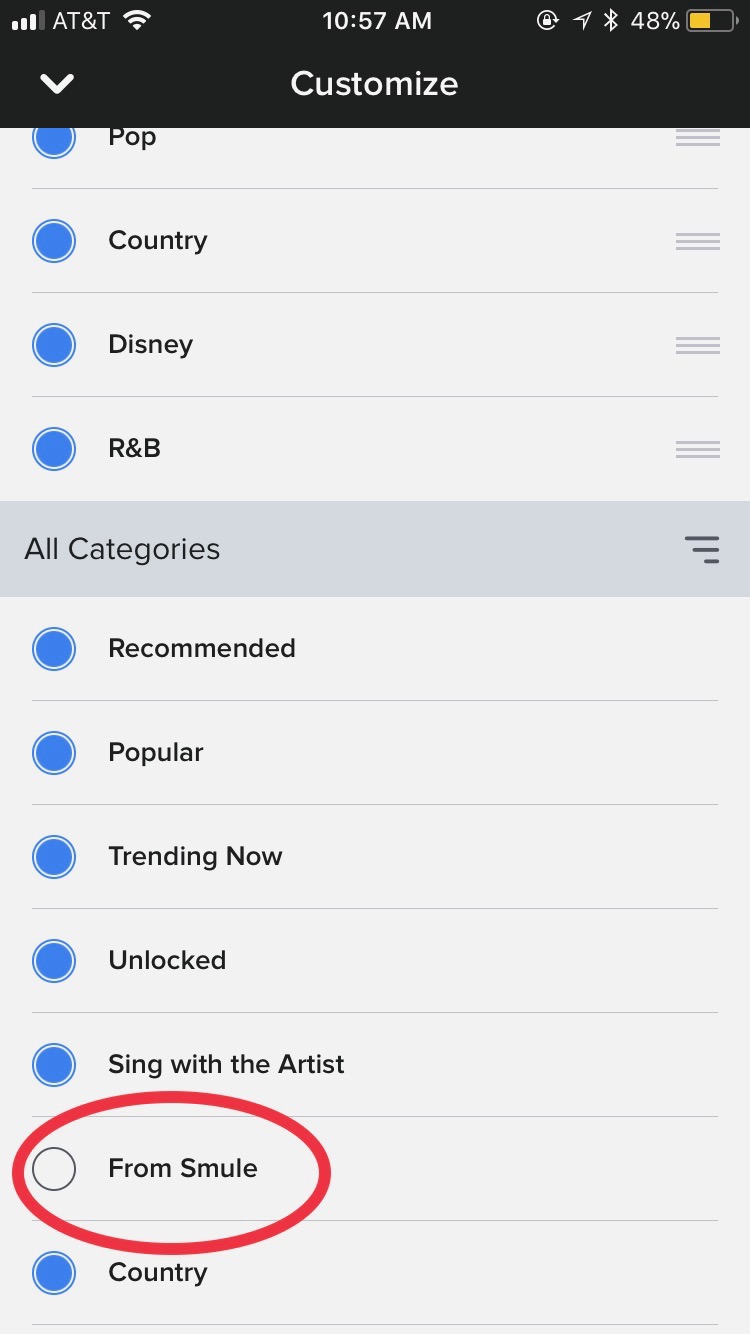Click the Country label under From Smule
Viewport: 750px width, 1334px height.
click(x=157, y=1272)
